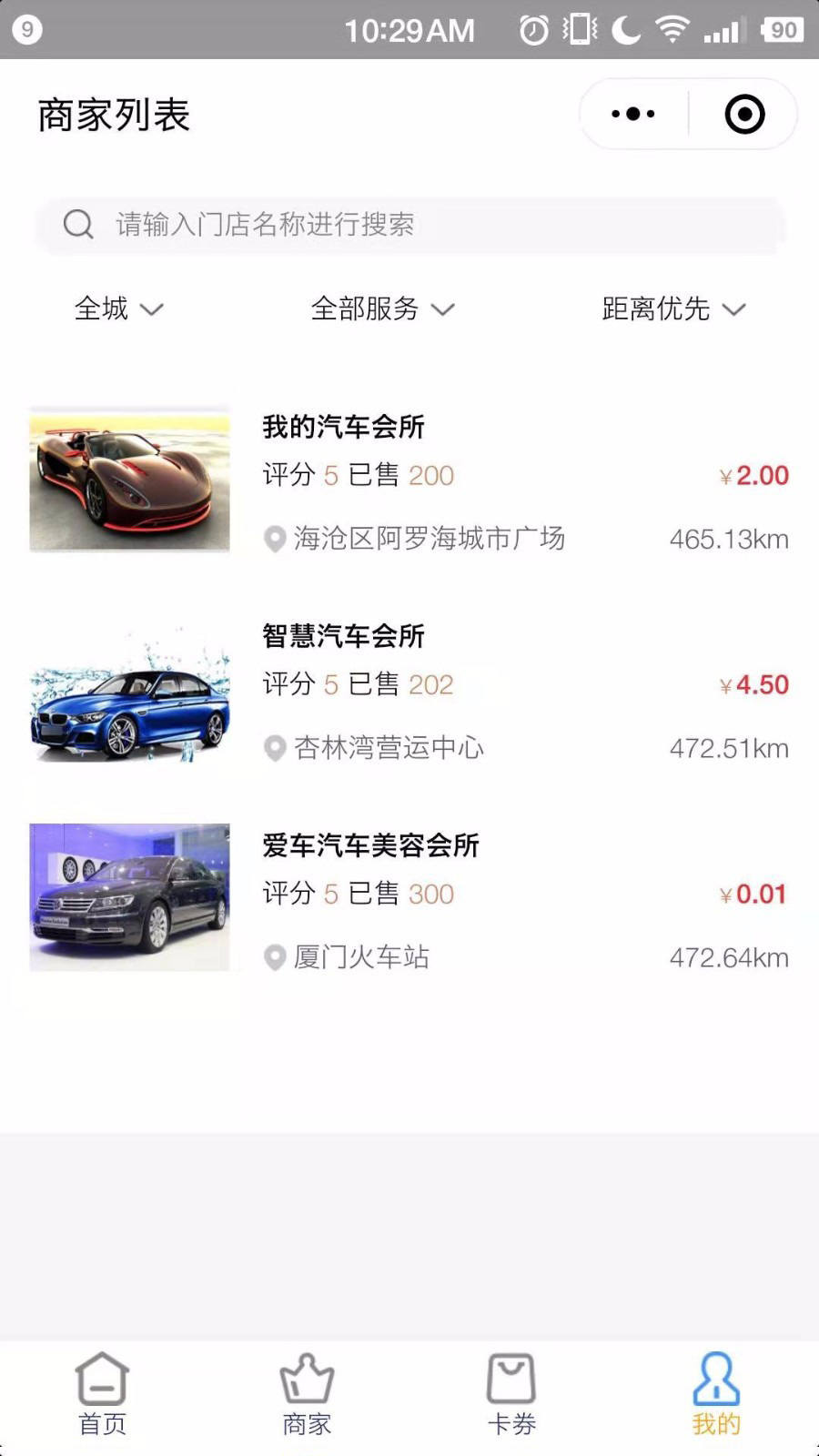Open the 我的汽车会所 merchant listing

(409, 480)
